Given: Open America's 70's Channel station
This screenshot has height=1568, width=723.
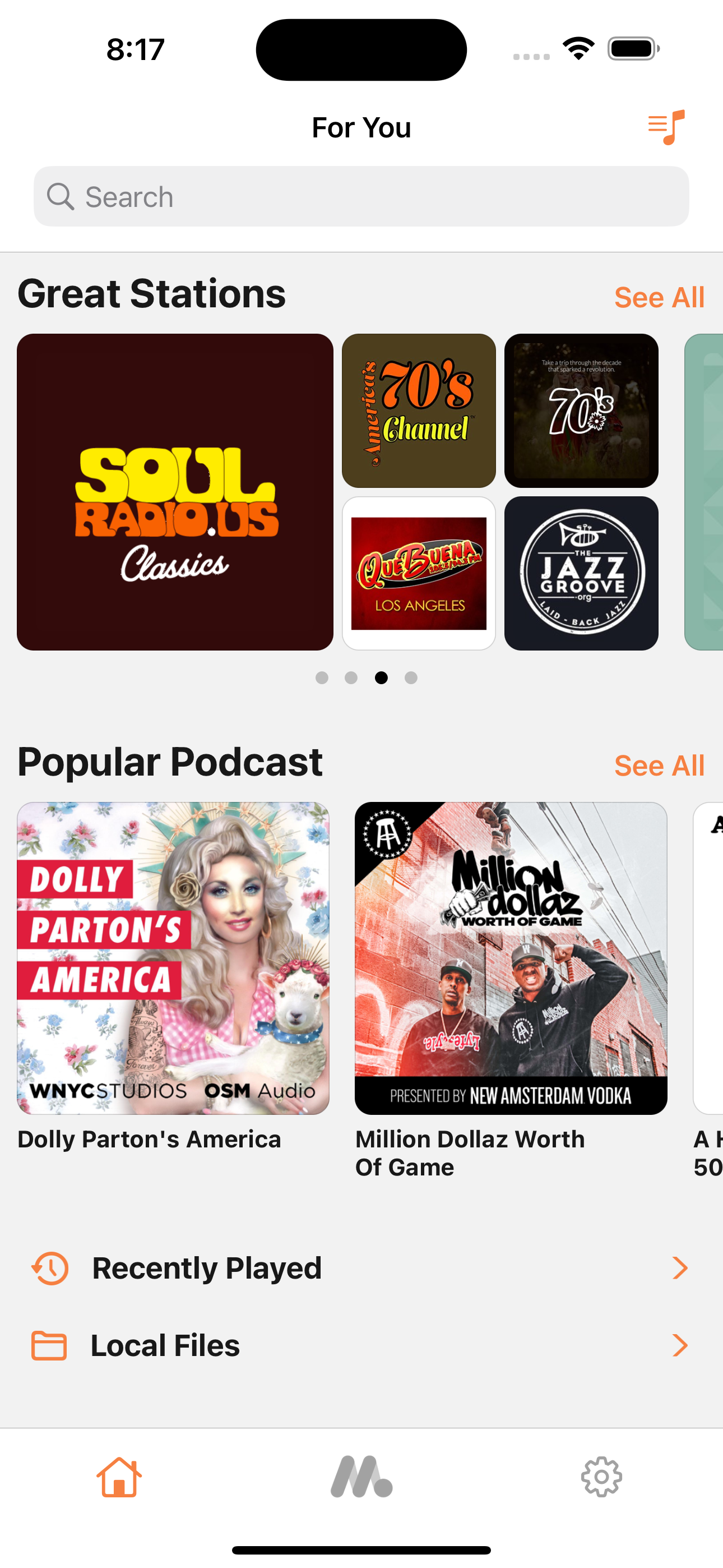Looking at the screenshot, I should (x=419, y=411).
